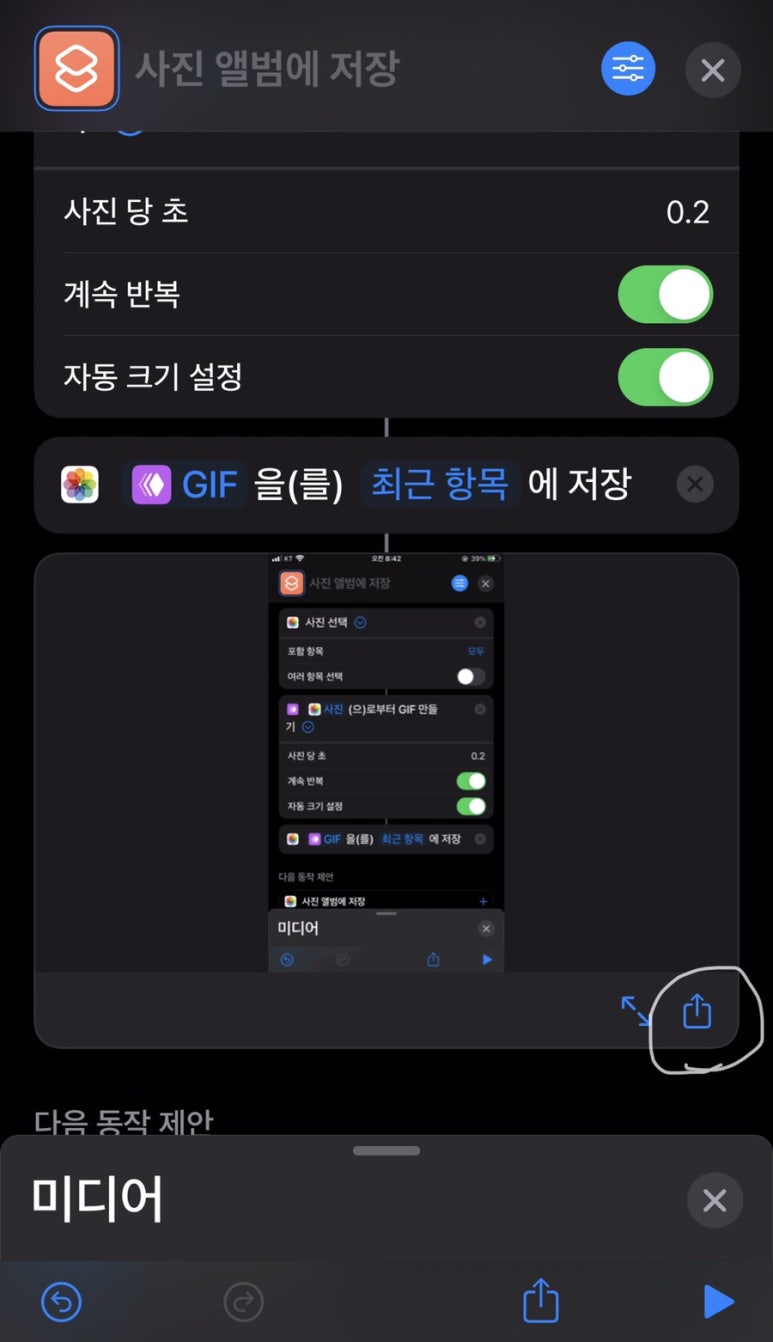Tap the shortcut icon to change it

point(77,68)
